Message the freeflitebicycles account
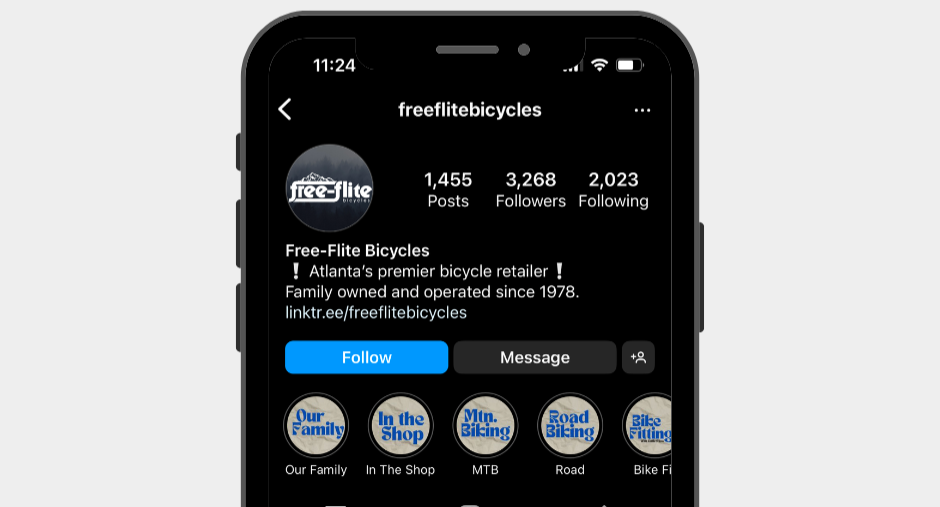 (534, 357)
